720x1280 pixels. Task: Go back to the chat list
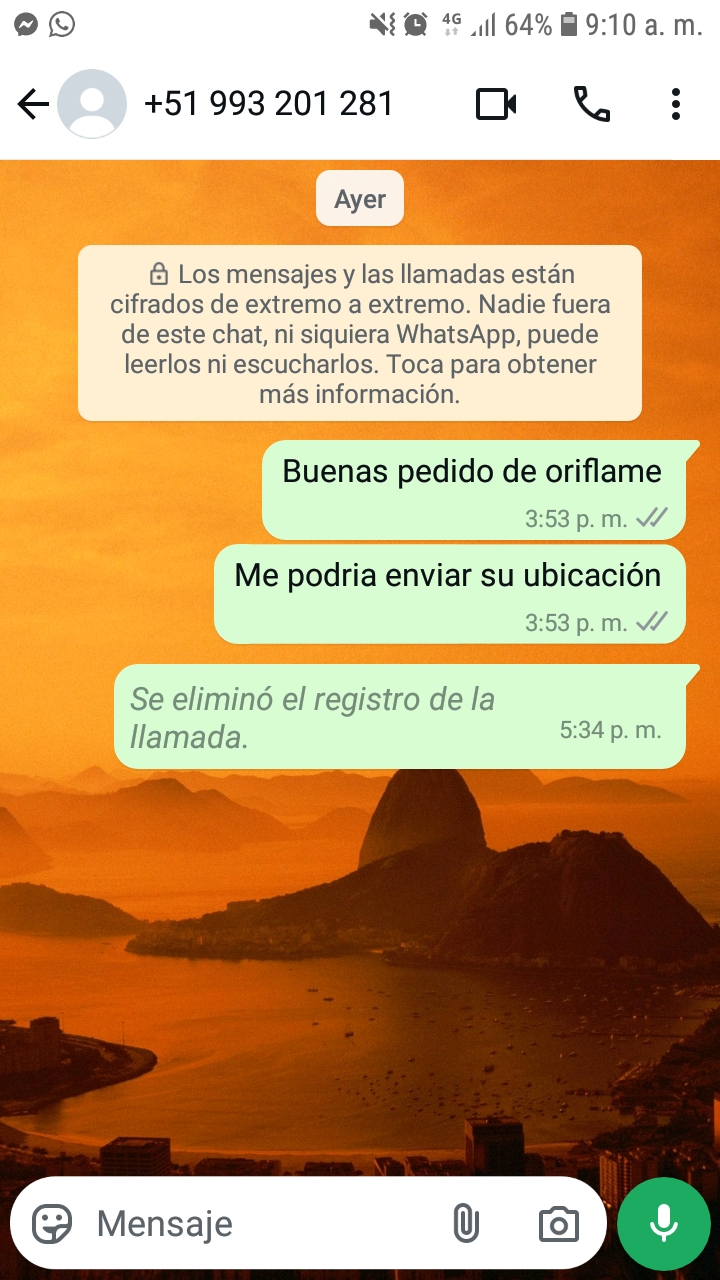pyautogui.click(x=33, y=104)
